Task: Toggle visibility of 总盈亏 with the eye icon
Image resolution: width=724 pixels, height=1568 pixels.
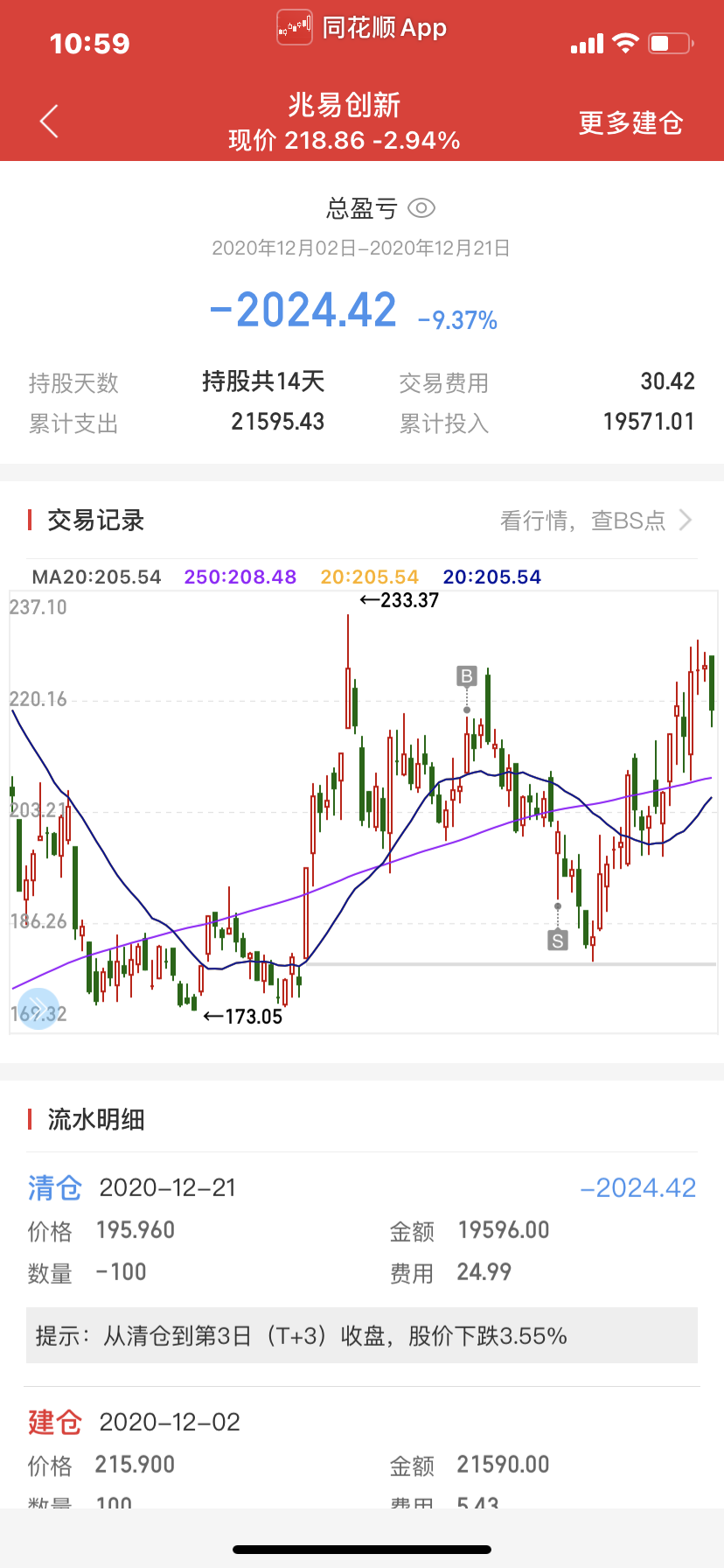Action: pos(421,208)
